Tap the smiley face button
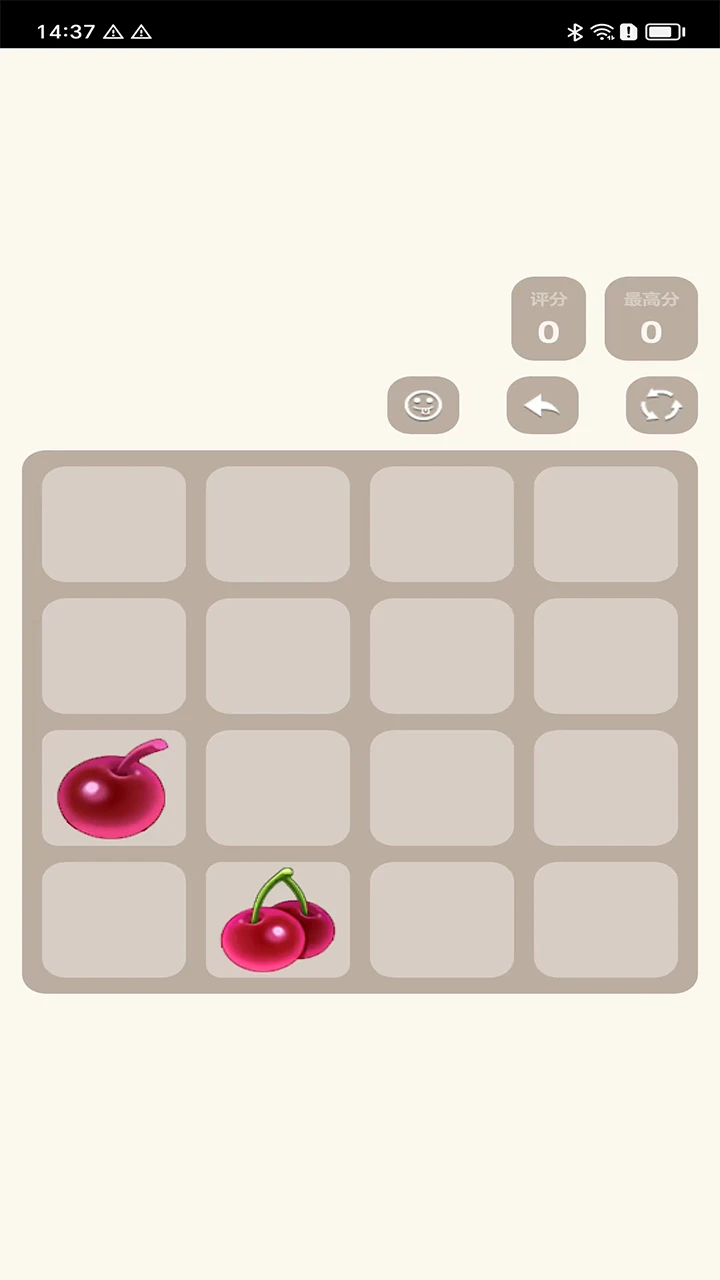Screen dimensions: 720x1280 click(x=423, y=405)
